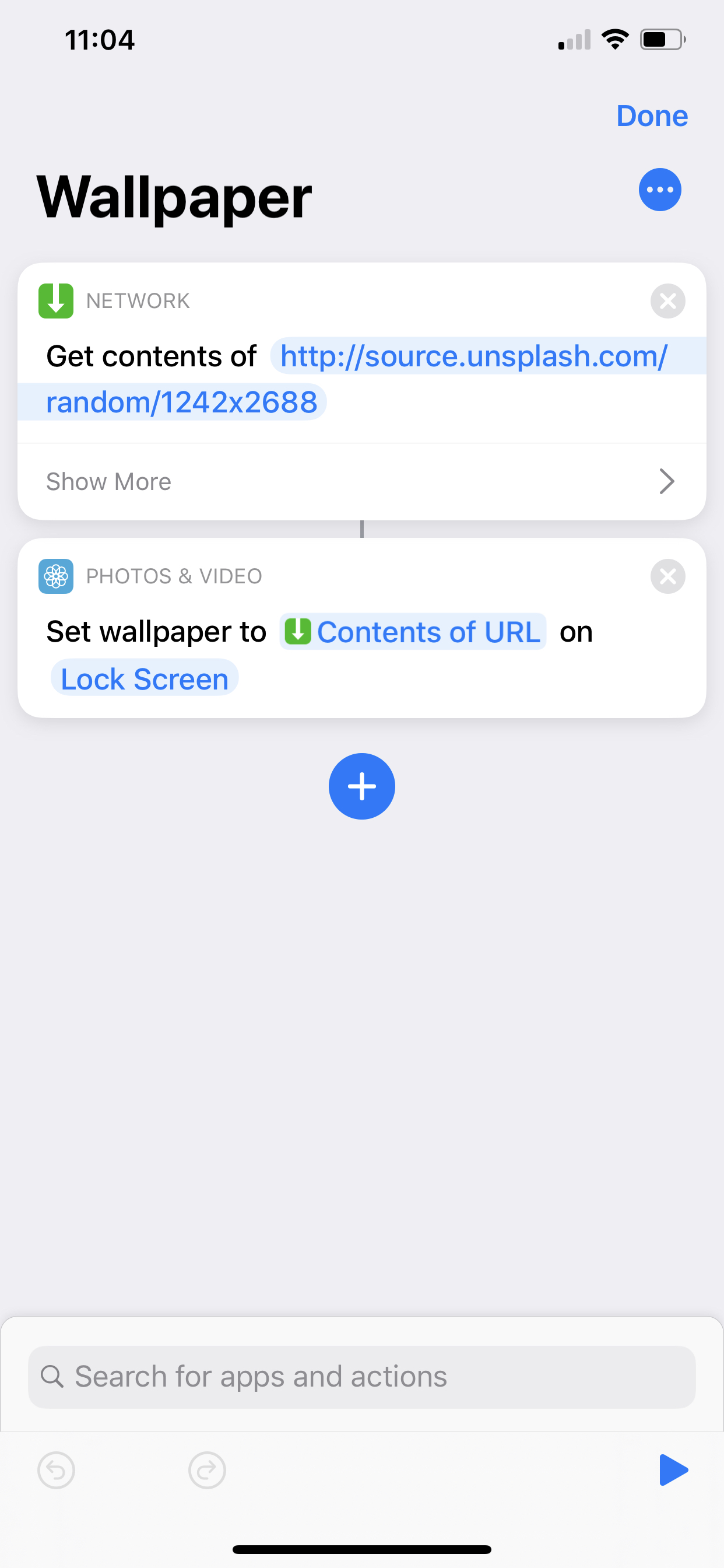The width and height of the screenshot is (724, 1568).
Task: Select the green Network download icon
Action: 55,300
